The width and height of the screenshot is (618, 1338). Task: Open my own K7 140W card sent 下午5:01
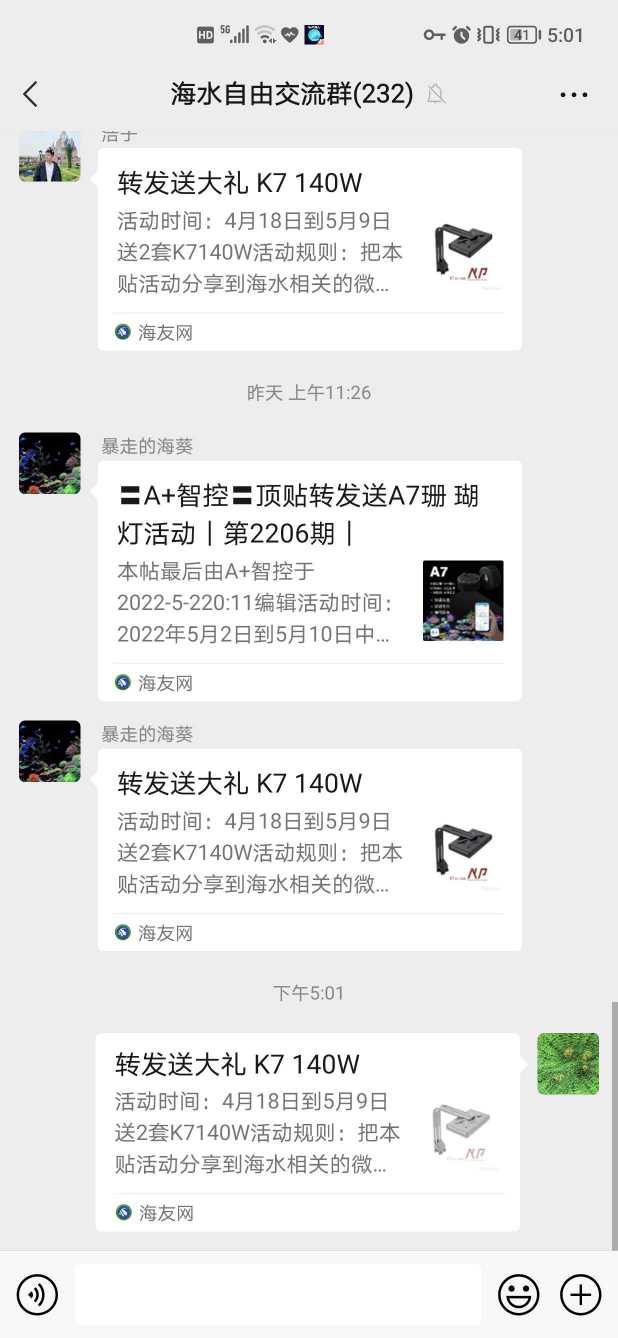tap(307, 1131)
